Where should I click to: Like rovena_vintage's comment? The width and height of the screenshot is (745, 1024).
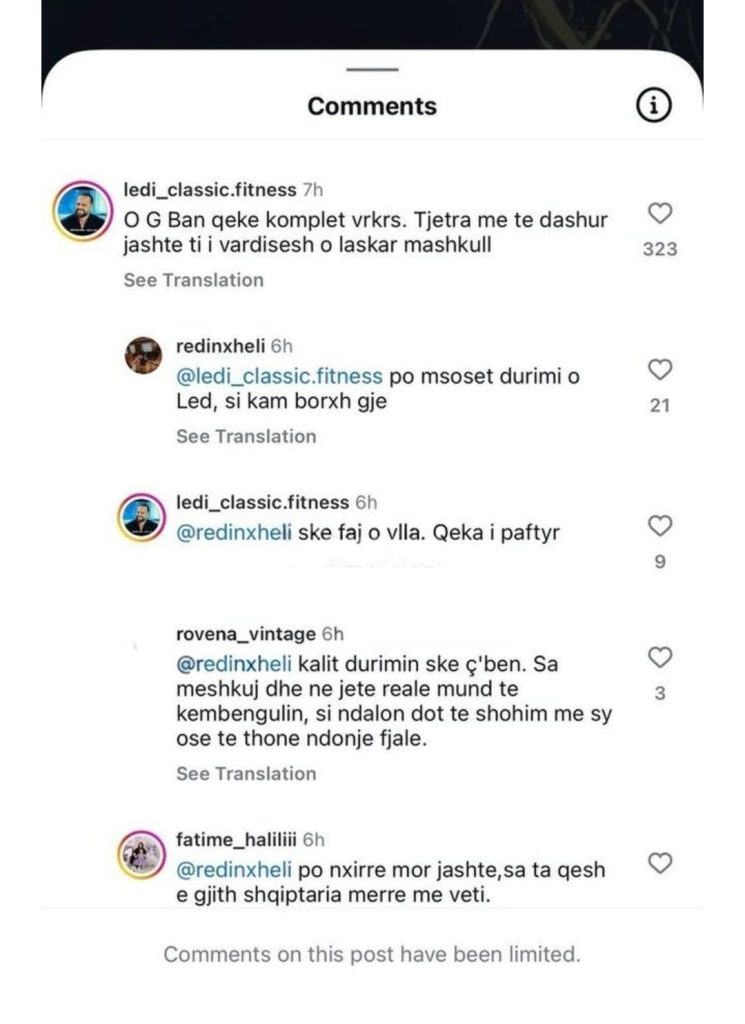click(x=660, y=657)
